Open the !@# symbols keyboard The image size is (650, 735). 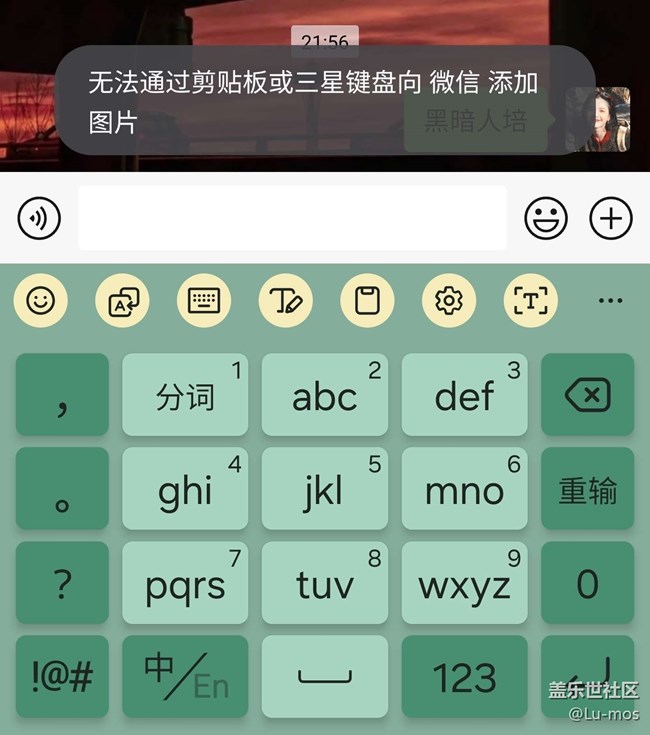click(x=62, y=676)
